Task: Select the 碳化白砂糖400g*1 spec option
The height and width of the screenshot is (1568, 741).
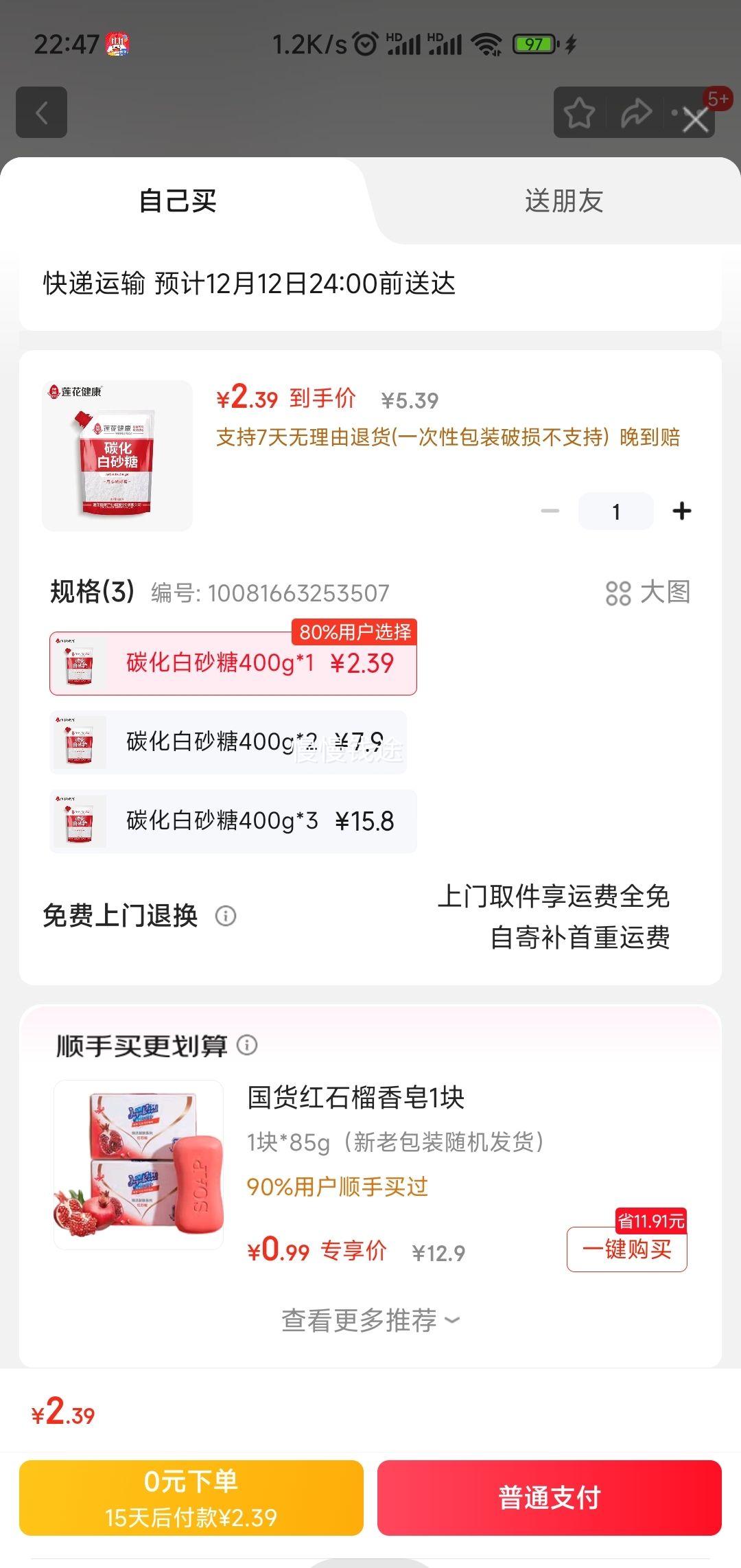Action: point(232,663)
